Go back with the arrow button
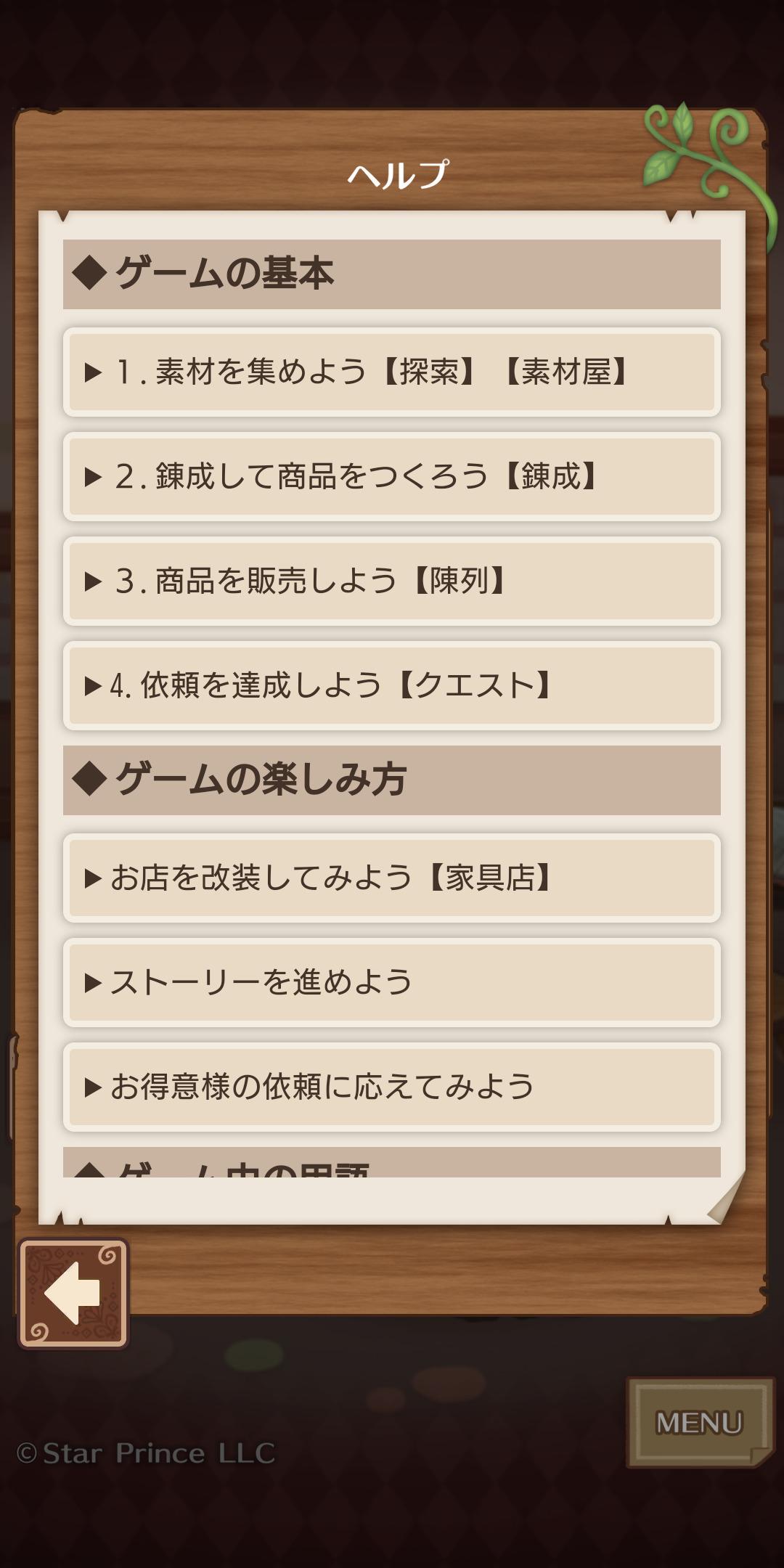 pos(73,1294)
